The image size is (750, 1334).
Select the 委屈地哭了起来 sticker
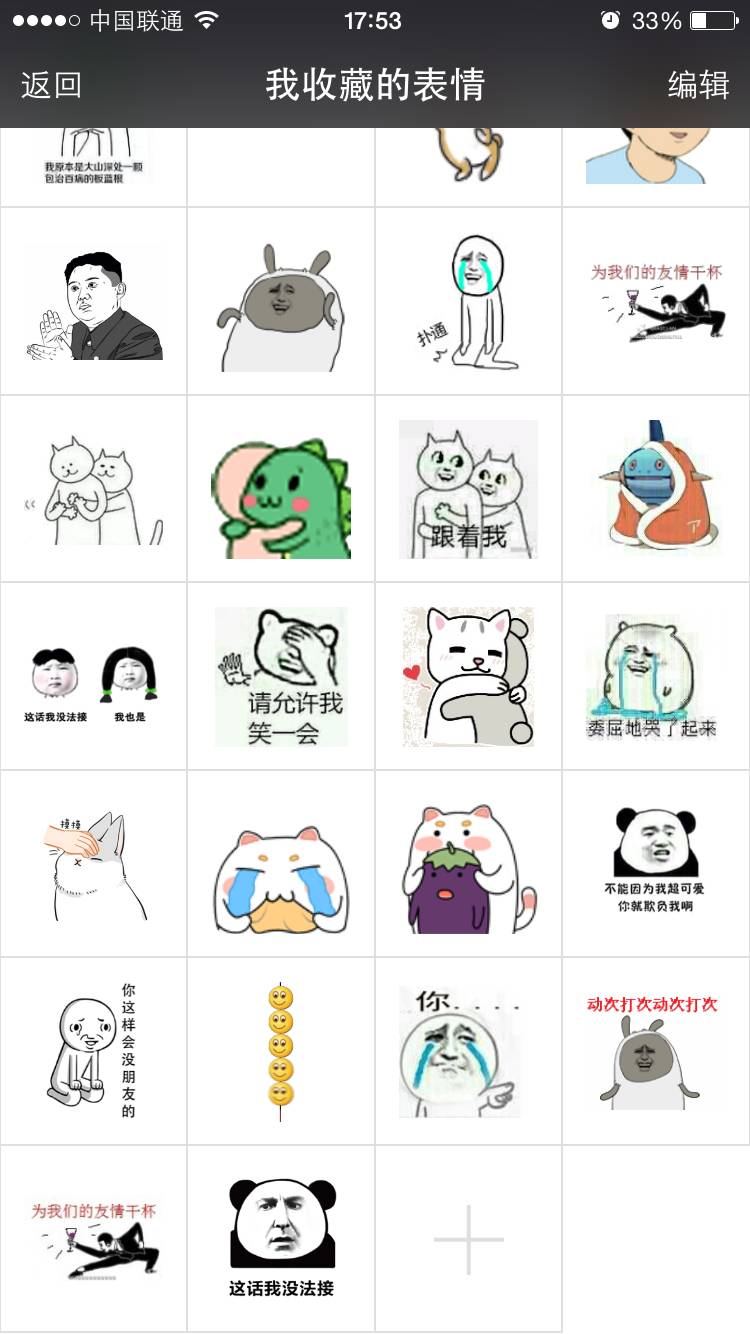pyautogui.click(x=656, y=676)
